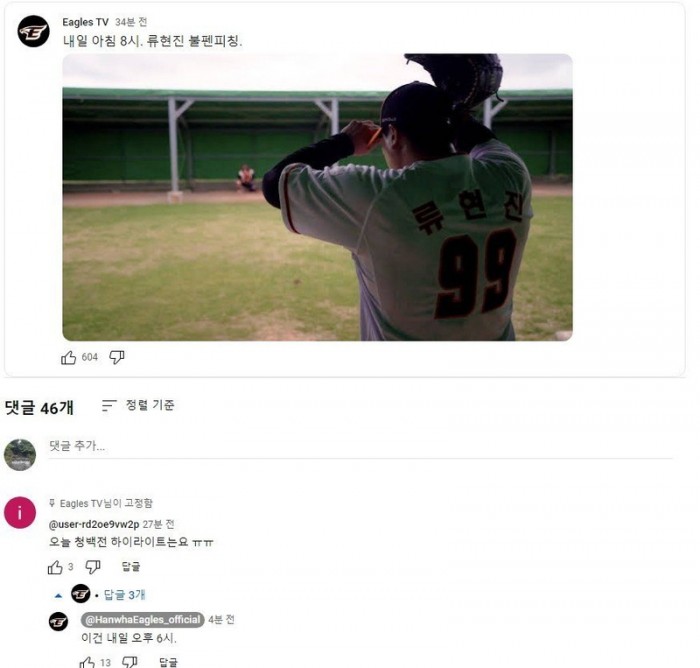Like the Eagles TV community post

point(69,357)
